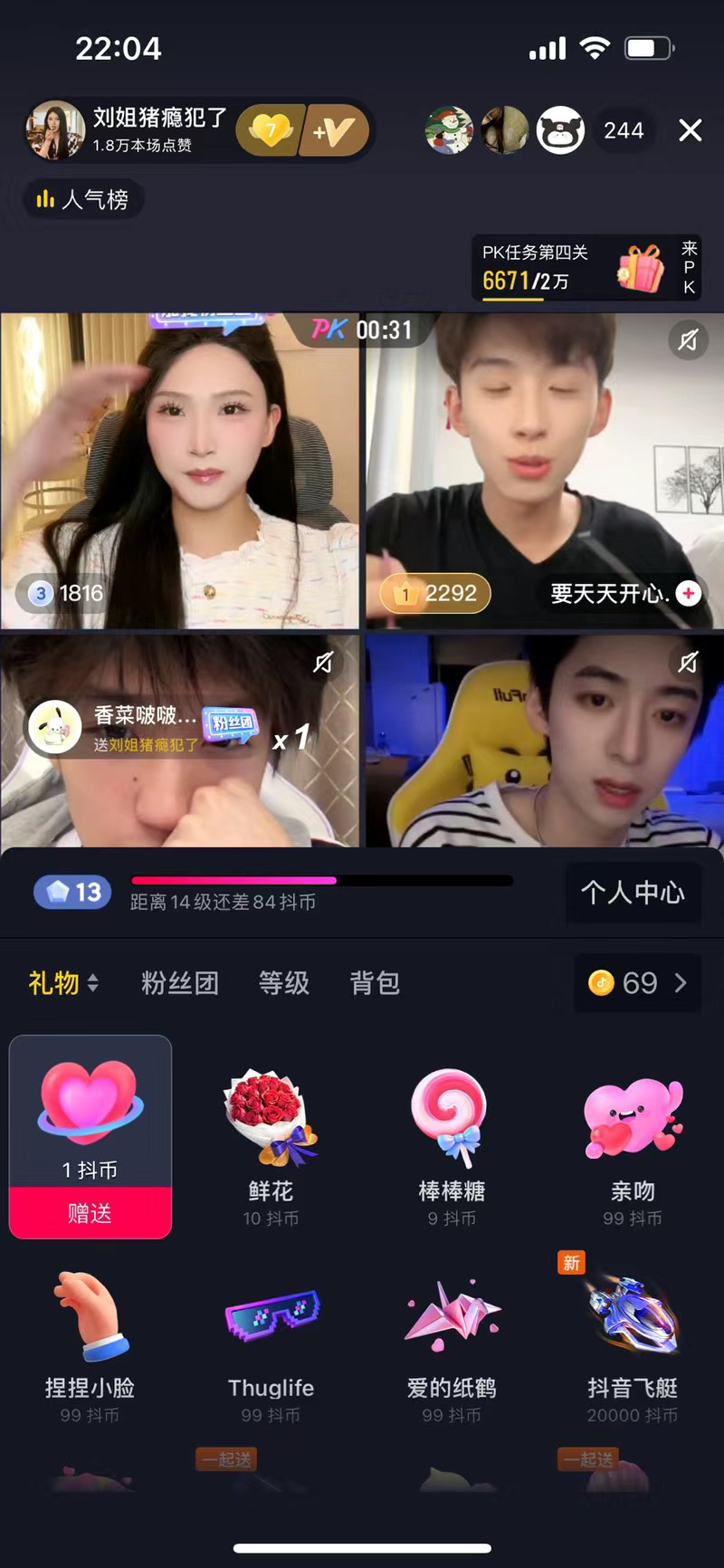Close the live stream

pos(691,130)
